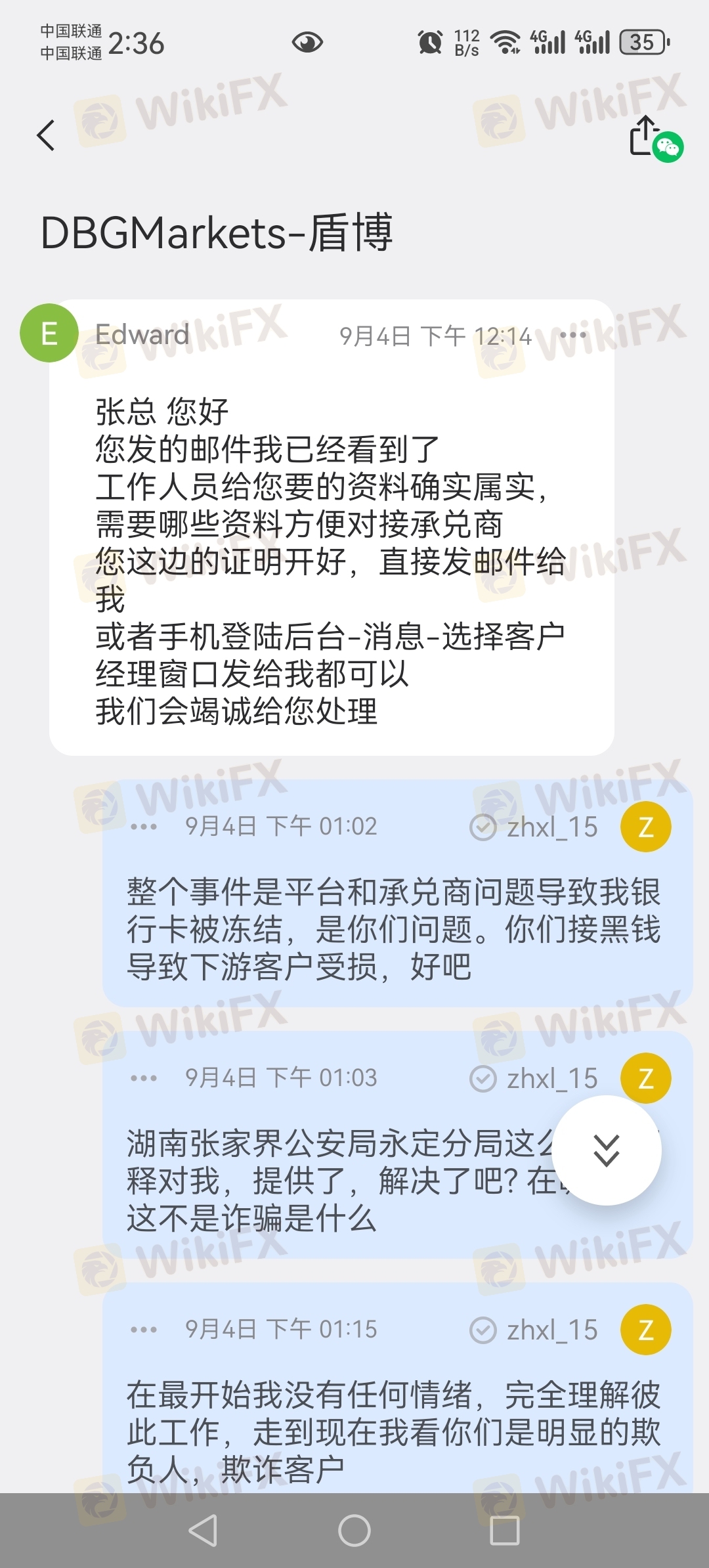Open Edward's green avatar

(x=49, y=334)
